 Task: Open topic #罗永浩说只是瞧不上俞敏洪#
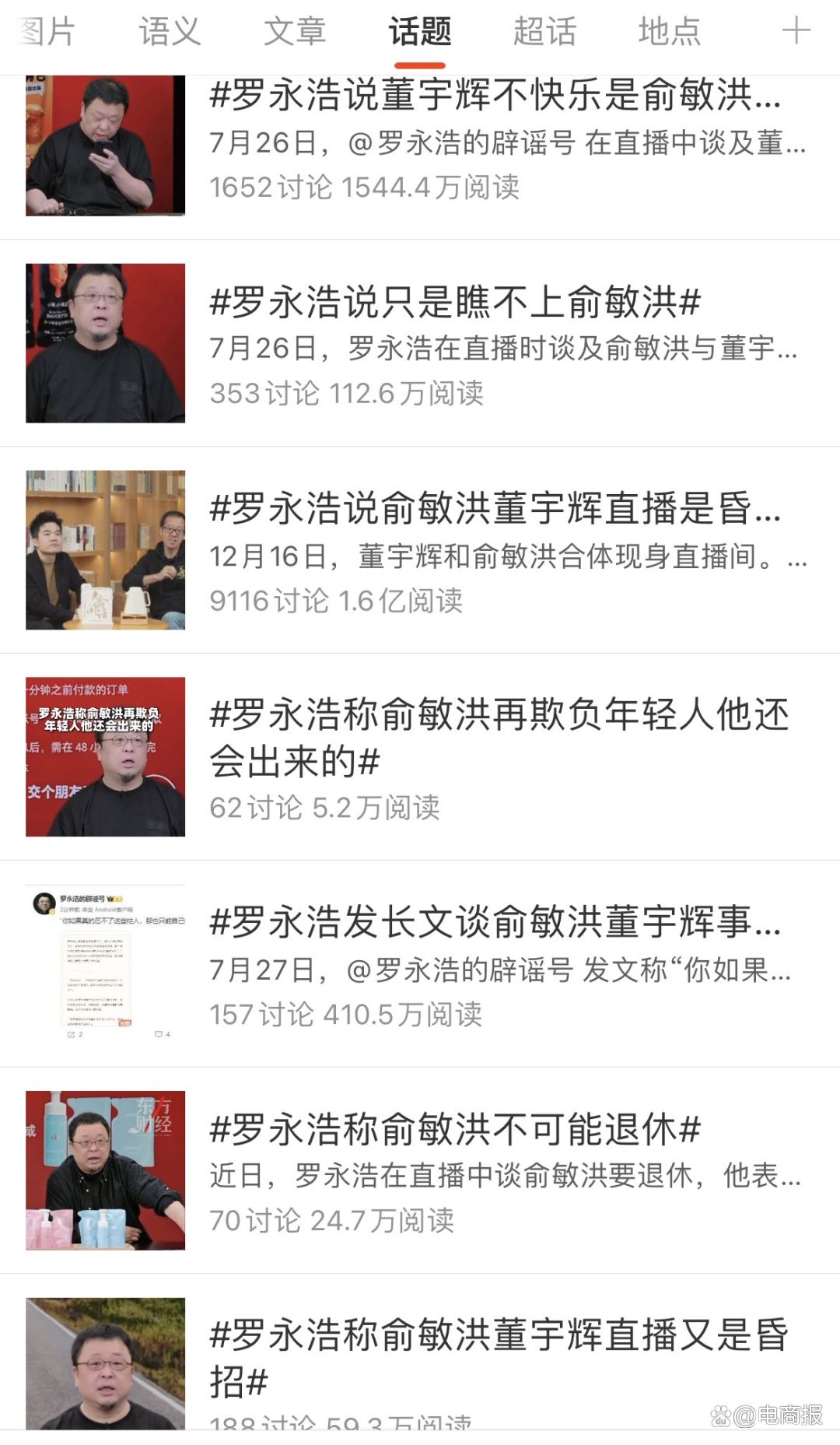click(x=455, y=303)
